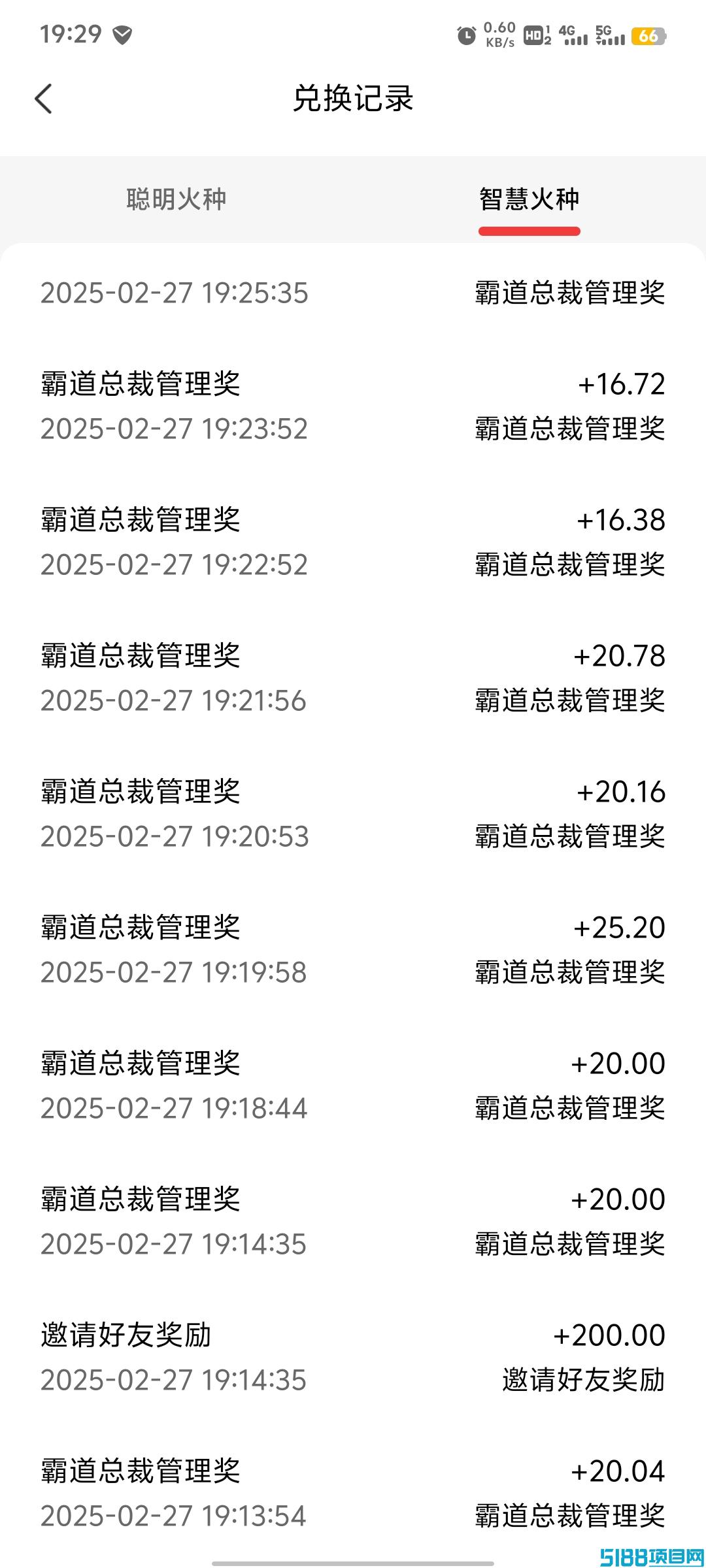Switch to the 聪明火种 tab

coord(176,199)
